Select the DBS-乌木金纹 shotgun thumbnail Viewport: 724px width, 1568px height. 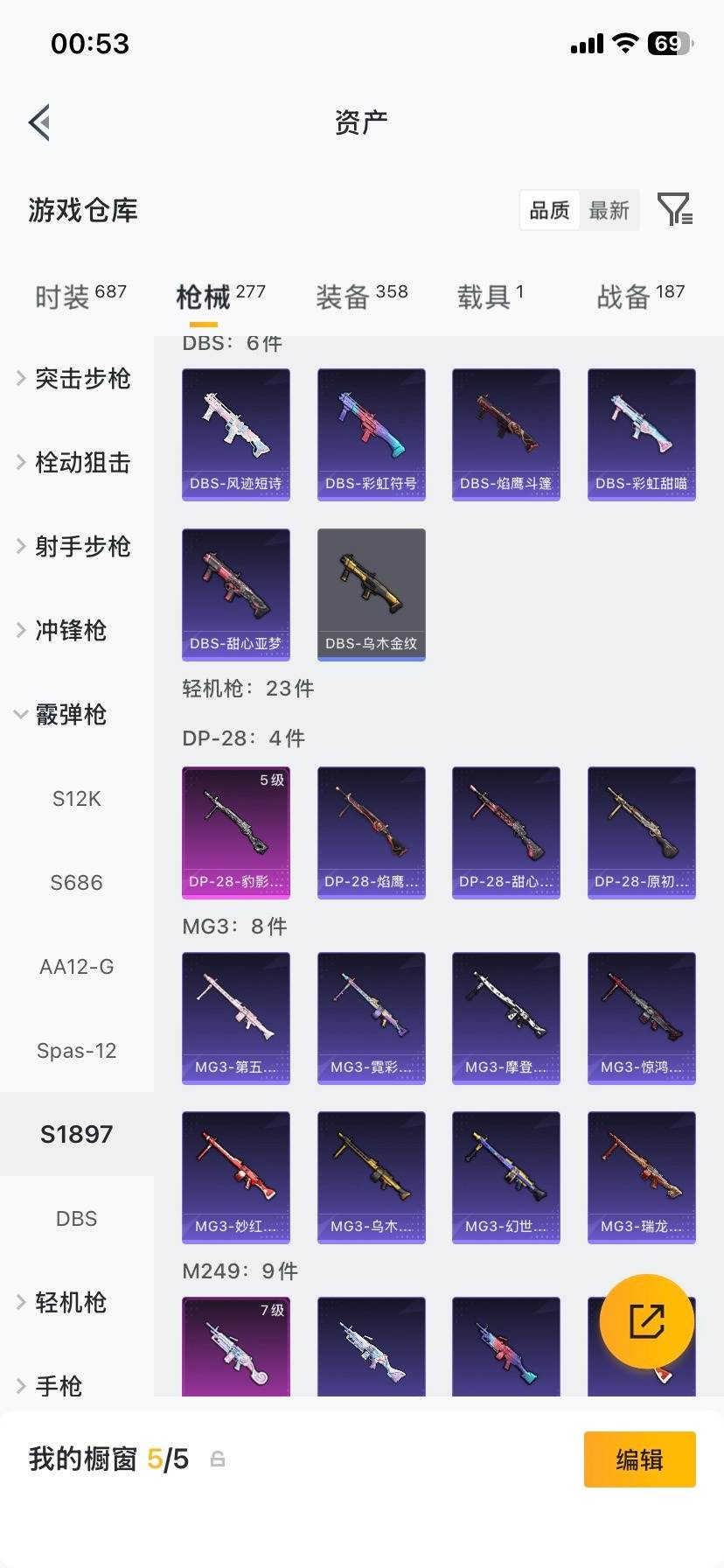click(x=371, y=594)
